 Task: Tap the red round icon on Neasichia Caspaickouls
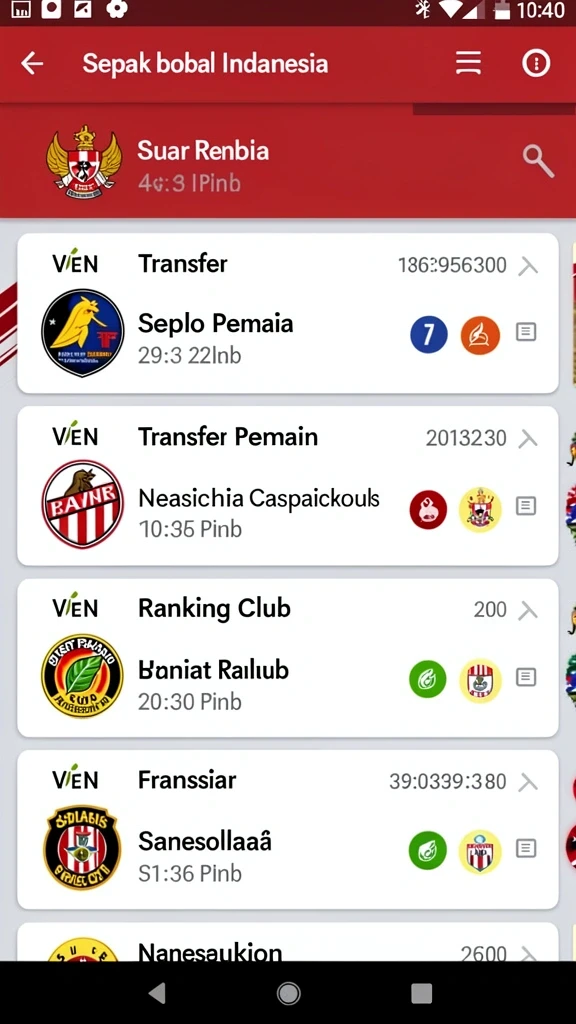(428, 509)
